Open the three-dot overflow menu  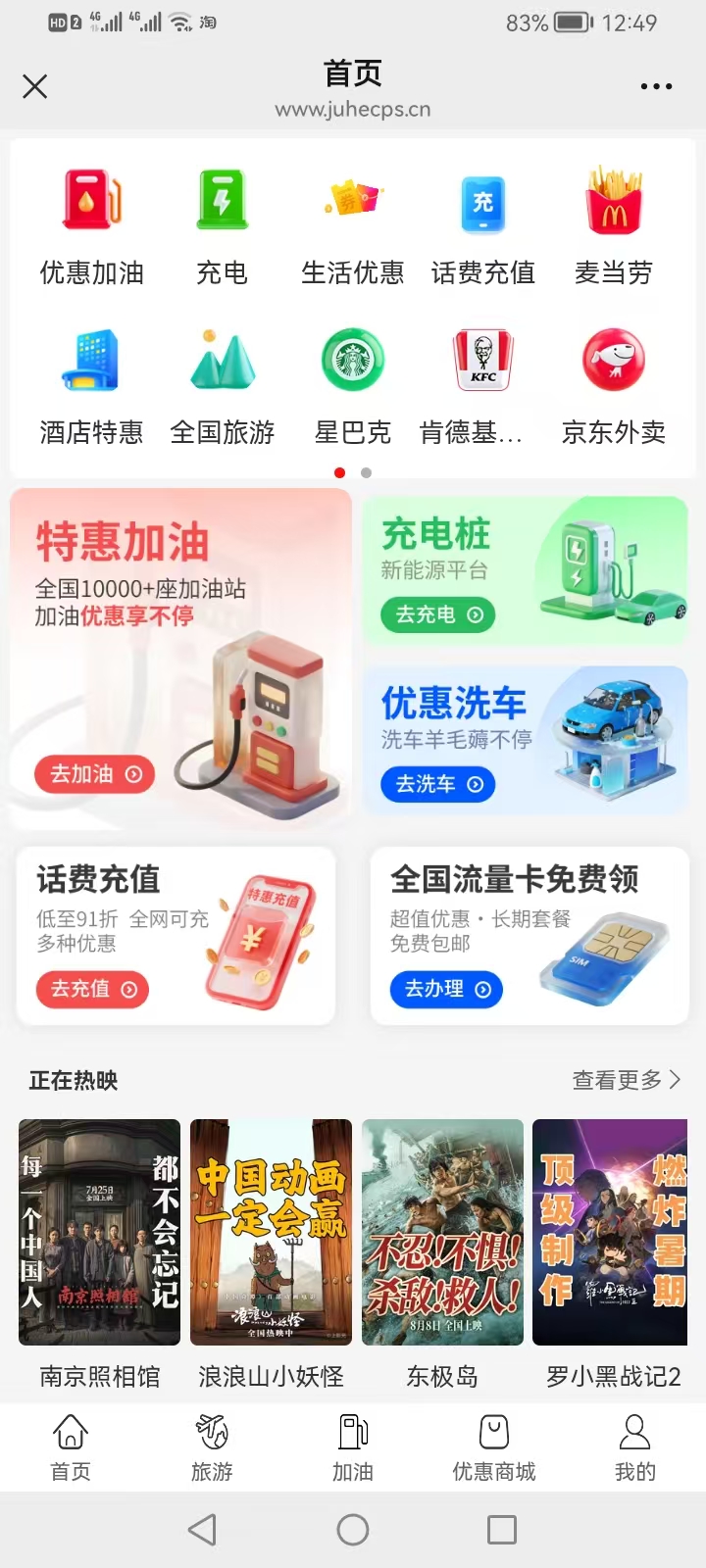656,86
